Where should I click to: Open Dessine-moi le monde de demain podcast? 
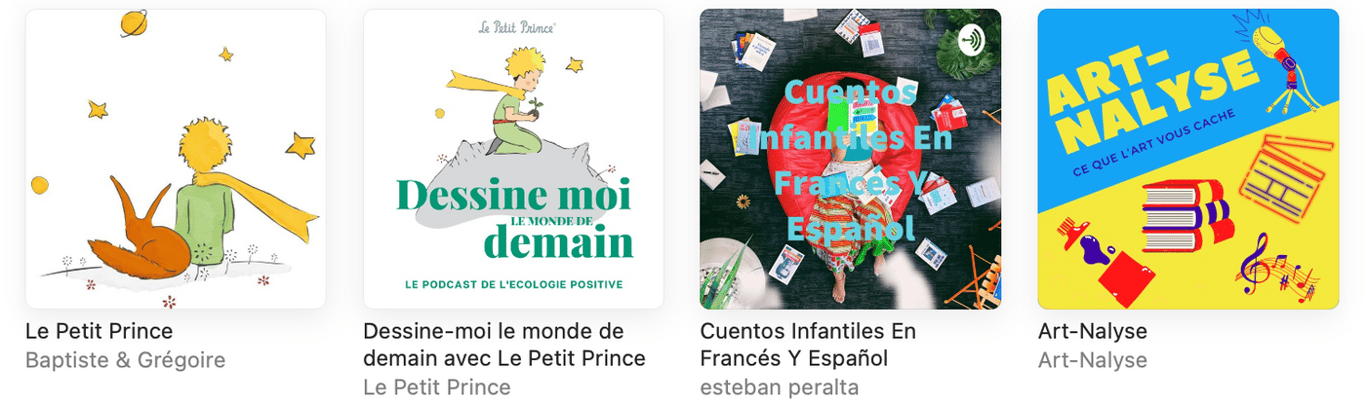click(513, 160)
